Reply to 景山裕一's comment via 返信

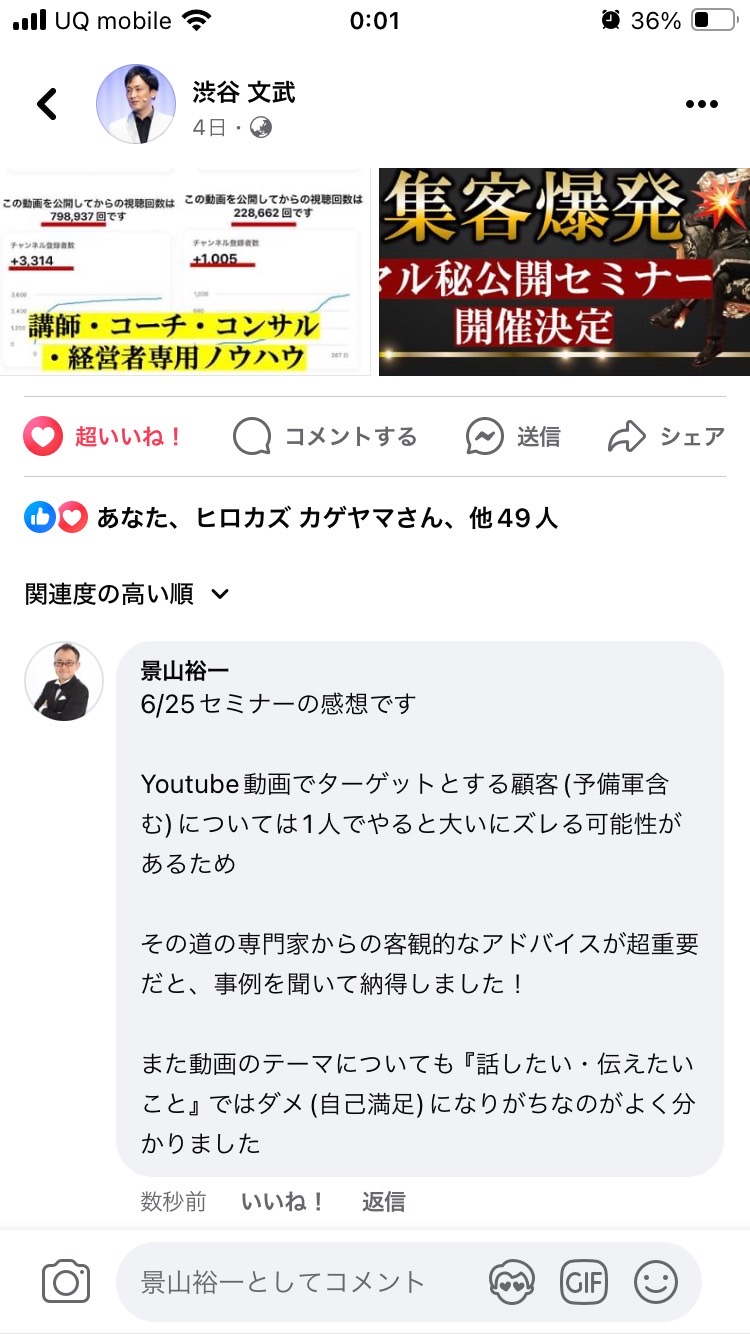point(384,1201)
